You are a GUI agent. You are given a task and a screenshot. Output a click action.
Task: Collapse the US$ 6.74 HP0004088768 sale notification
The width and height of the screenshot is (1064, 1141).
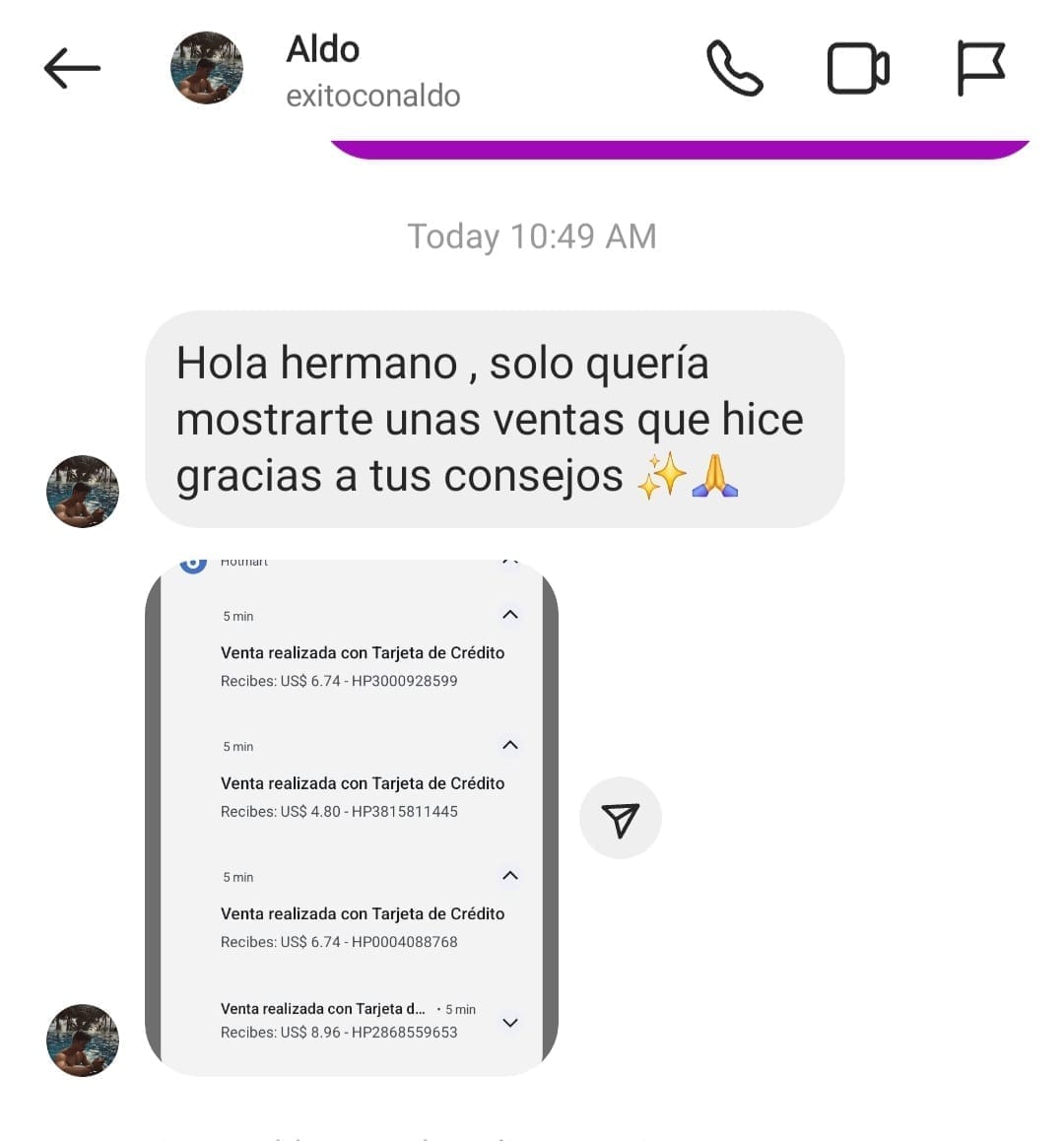pos(510,875)
